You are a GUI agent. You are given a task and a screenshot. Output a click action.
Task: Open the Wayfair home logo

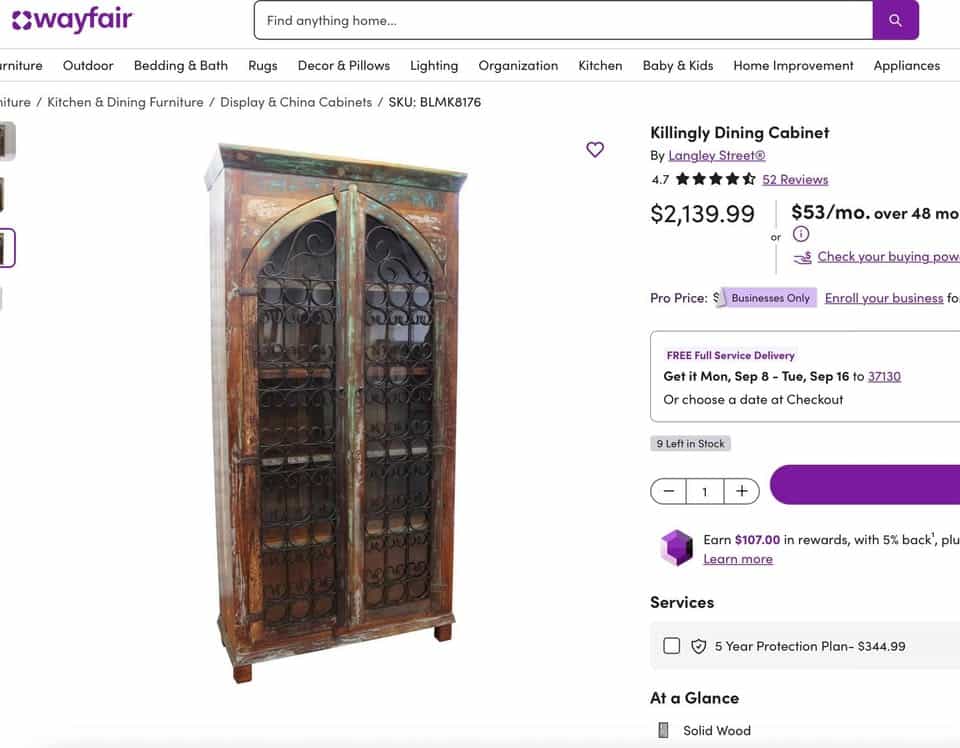coord(72,20)
